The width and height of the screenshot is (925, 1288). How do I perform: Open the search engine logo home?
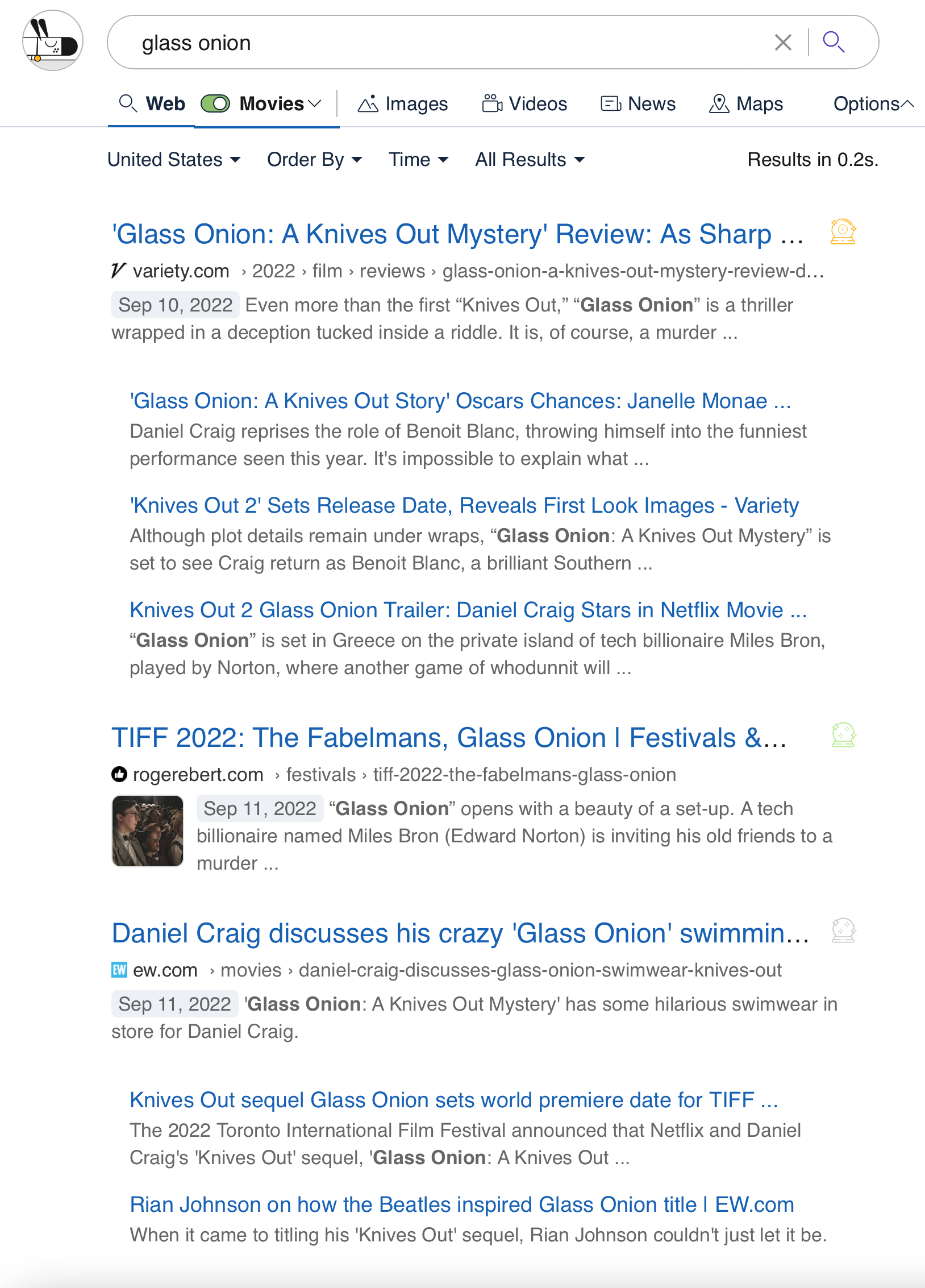(52, 40)
